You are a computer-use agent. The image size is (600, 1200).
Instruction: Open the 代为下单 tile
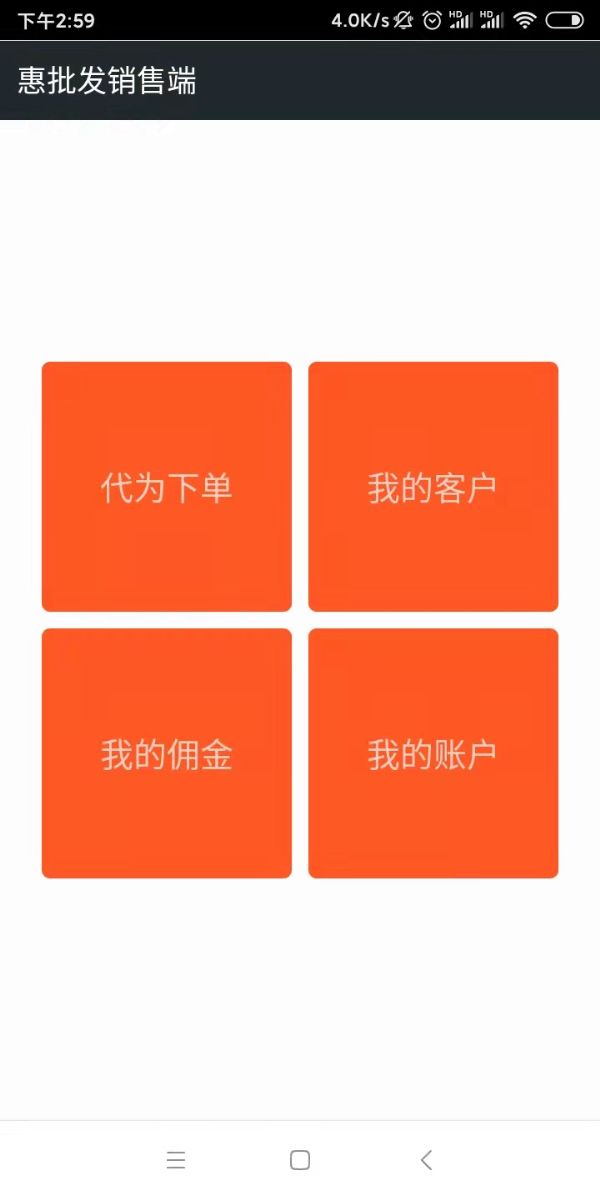point(166,487)
